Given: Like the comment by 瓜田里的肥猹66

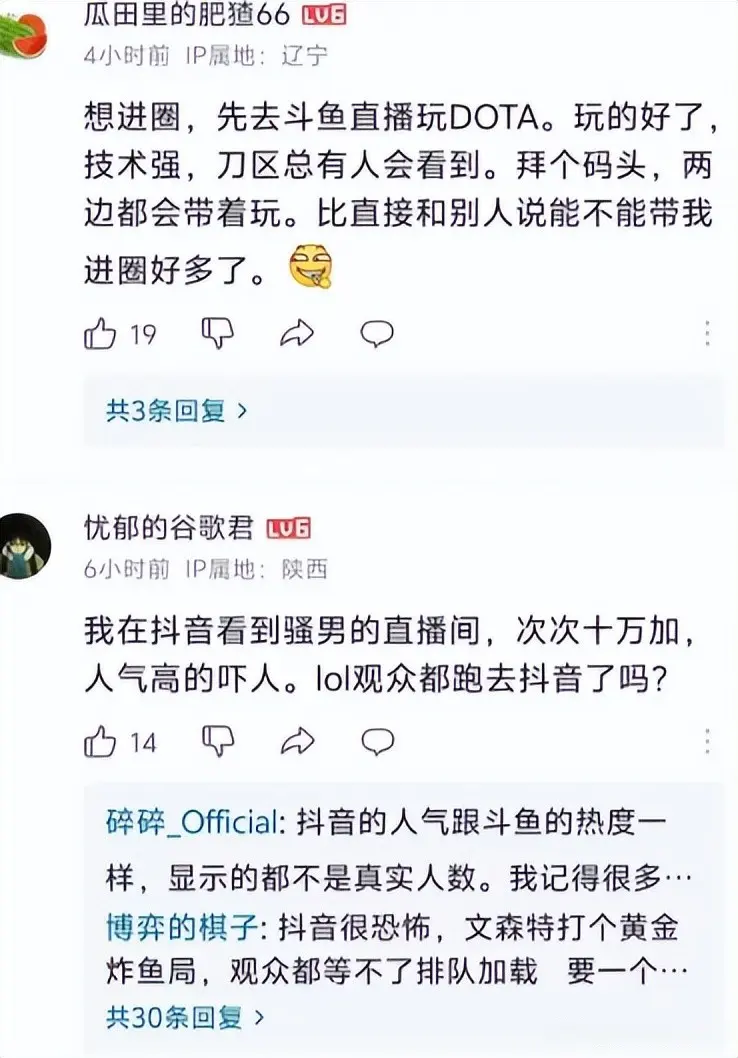Looking at the screenshot, I should click(x=100, y=333).
